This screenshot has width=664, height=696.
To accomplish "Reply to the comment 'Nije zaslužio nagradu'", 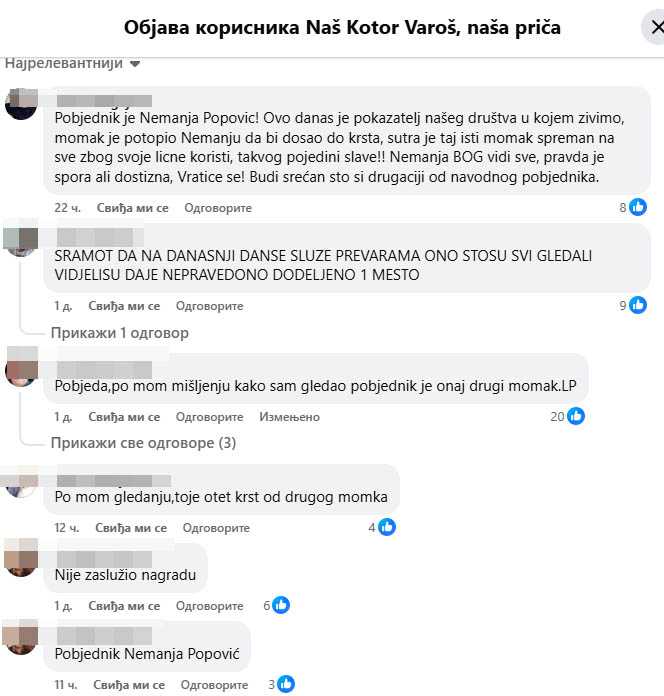I will pyautogui.click(x=209, y=606).
